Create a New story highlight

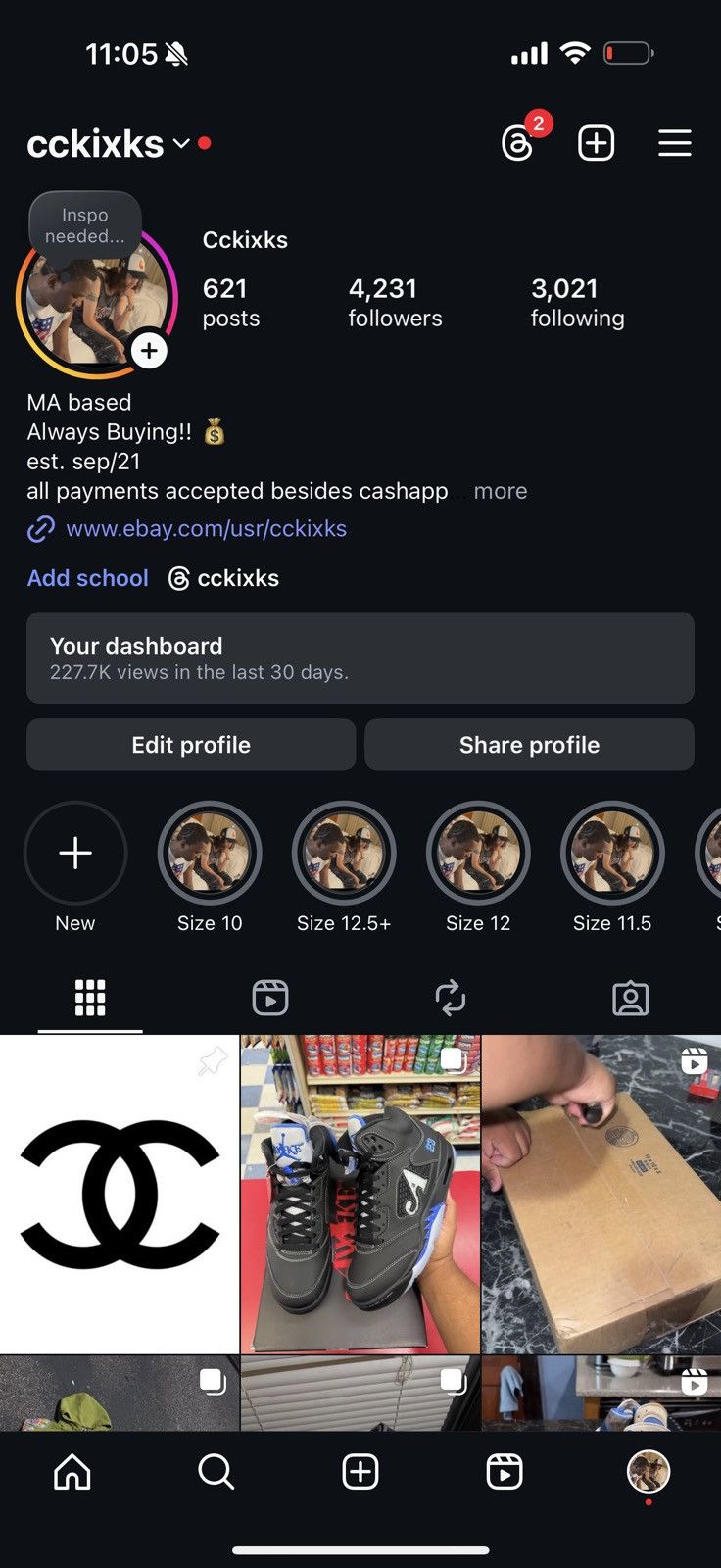click(x=75, y=854)
